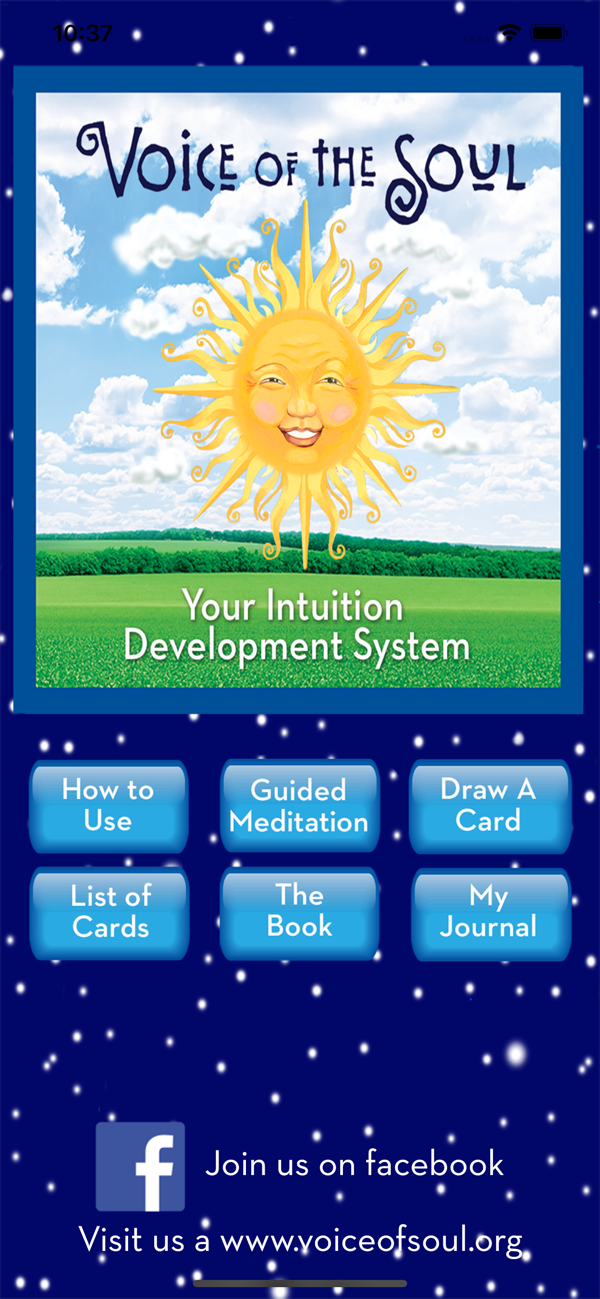The image size is (600, 1299).
Task: Open The Book section
Action: coord(299,913)
